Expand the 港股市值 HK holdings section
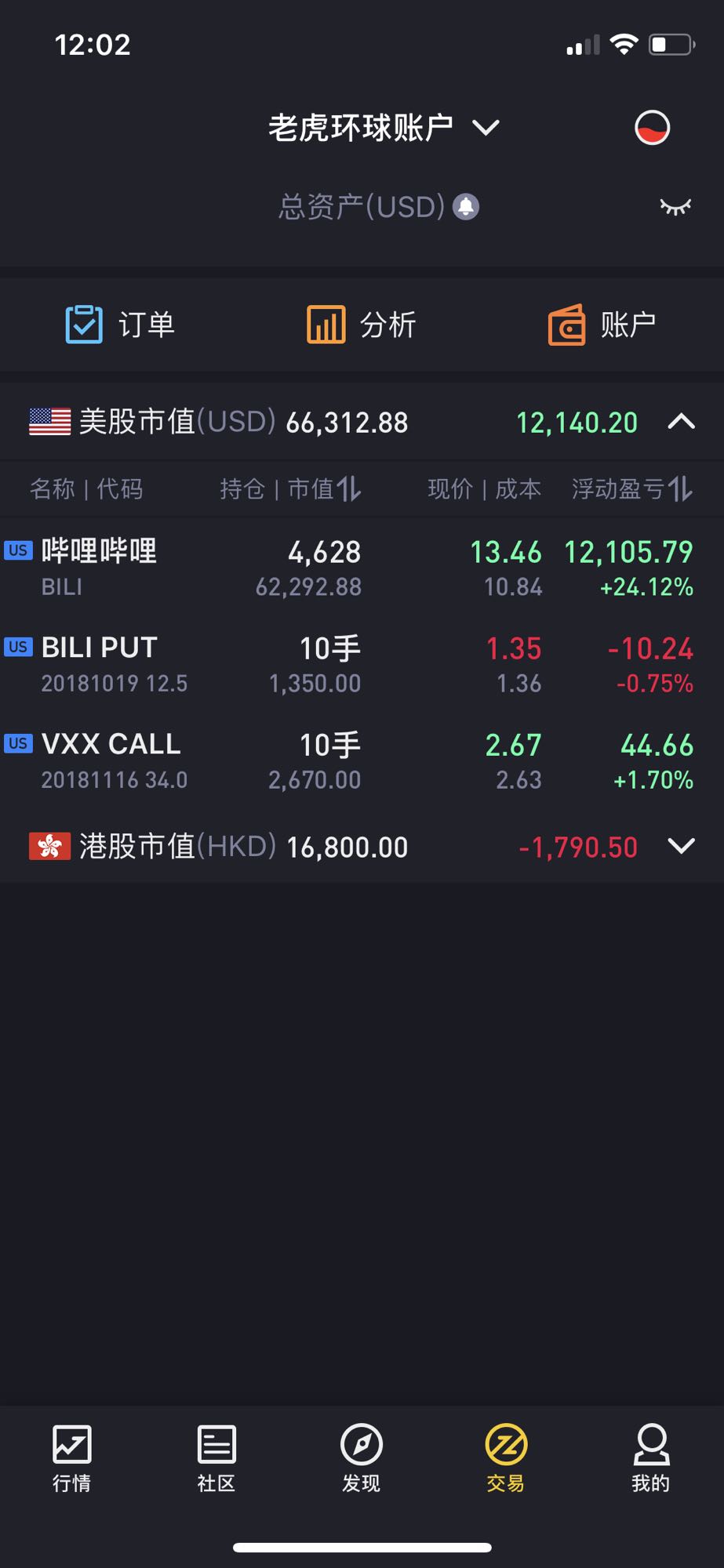724x1568 pixels. pos(681,846)
